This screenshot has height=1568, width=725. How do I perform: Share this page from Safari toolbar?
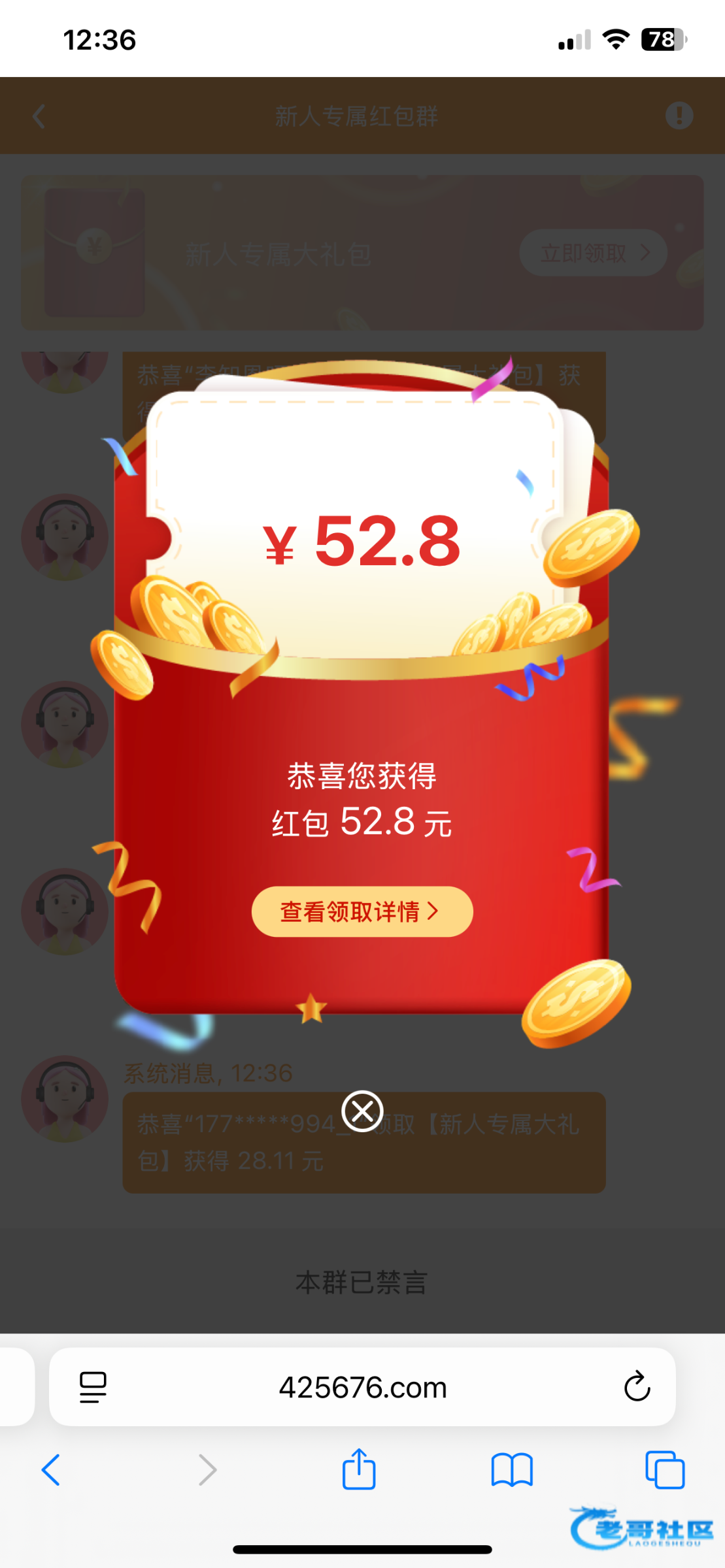[359, 1469]
